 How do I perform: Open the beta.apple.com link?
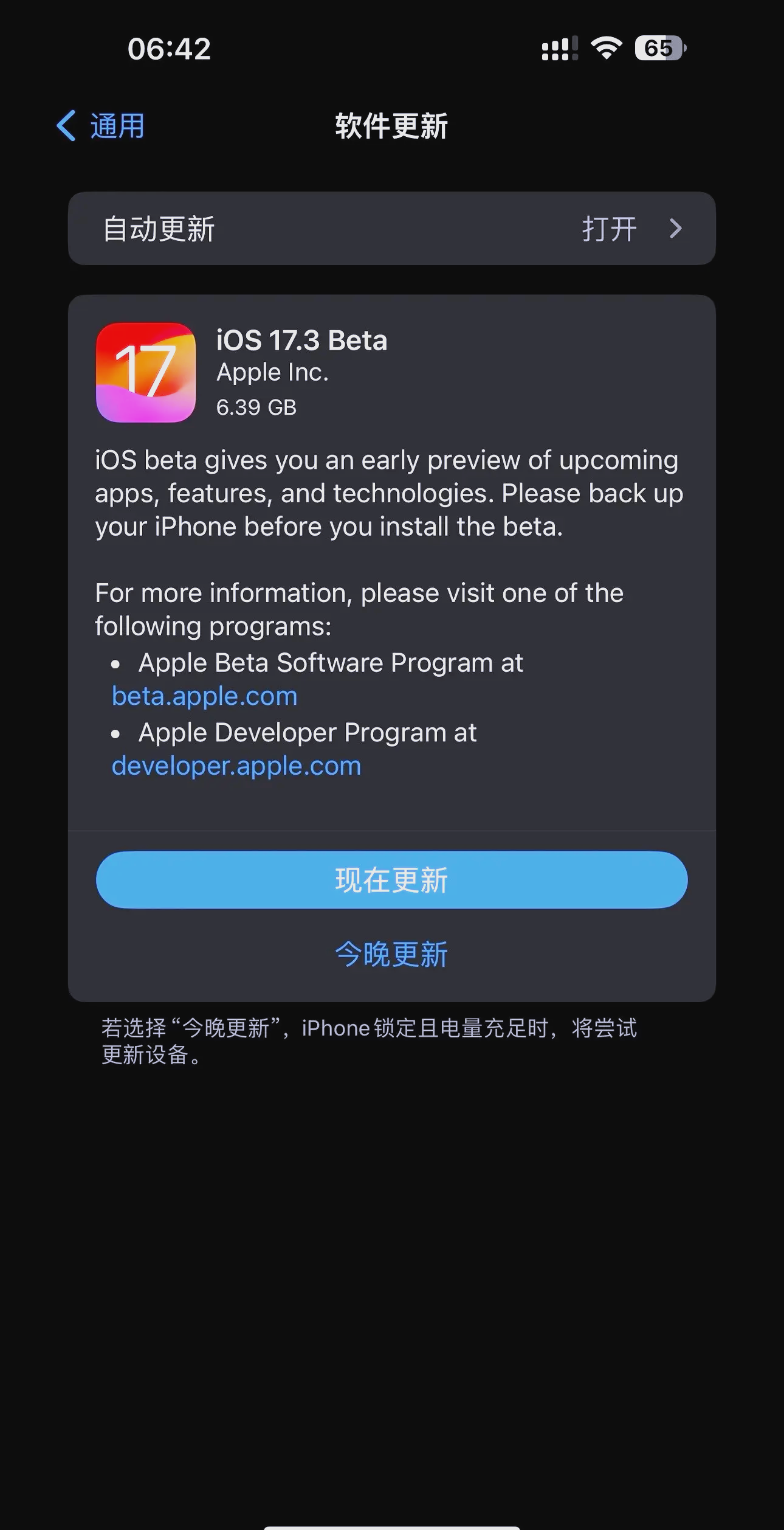coord(205,696)
